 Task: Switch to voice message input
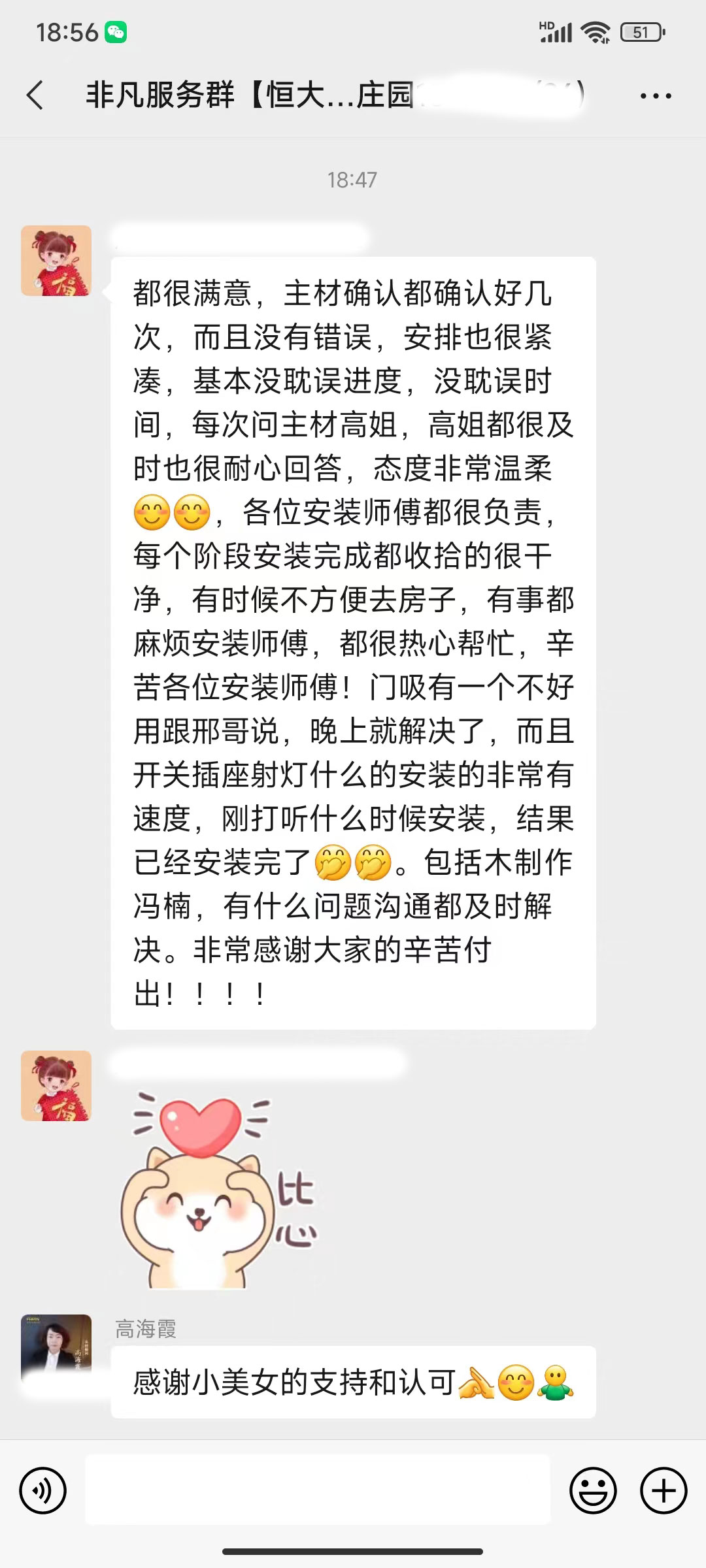pyautogui.click(x=43, y=1491)
